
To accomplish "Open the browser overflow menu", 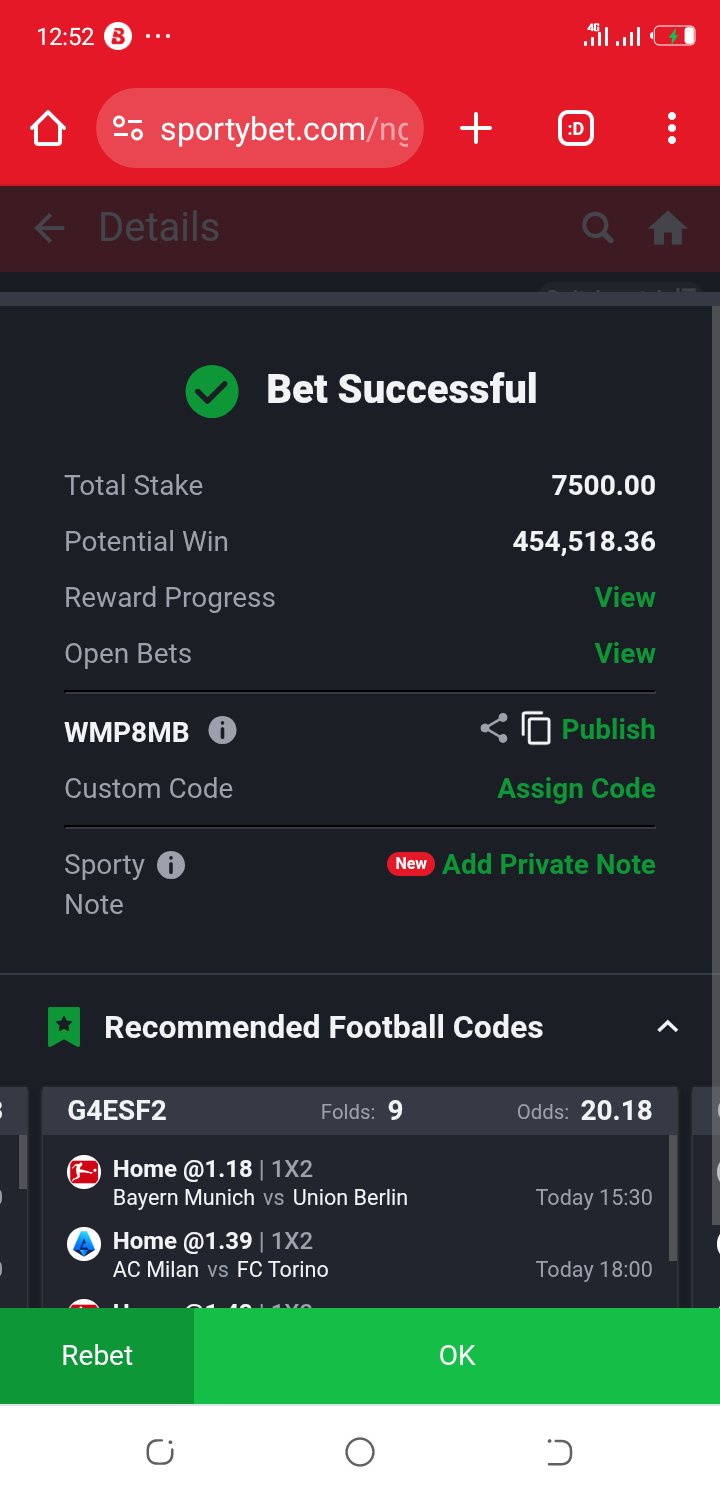I will coord(671,129).
